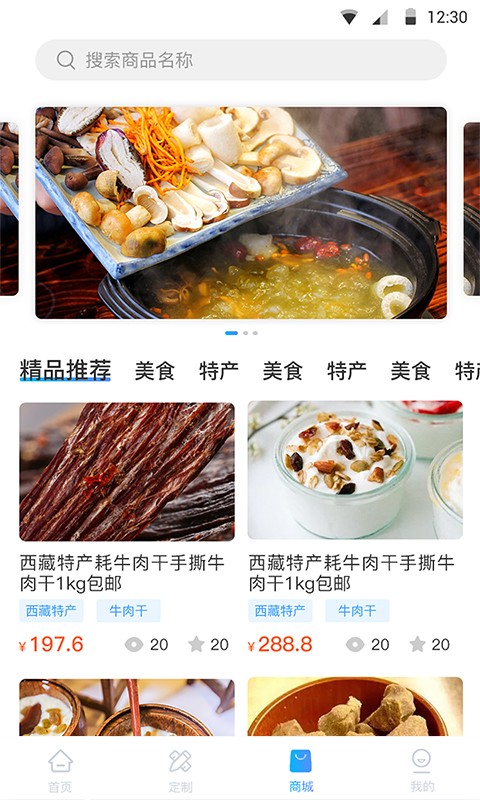Go to the 首页 home tab
Screen dimensions: 480x800
pyautogui.click(x=60, y=770)
